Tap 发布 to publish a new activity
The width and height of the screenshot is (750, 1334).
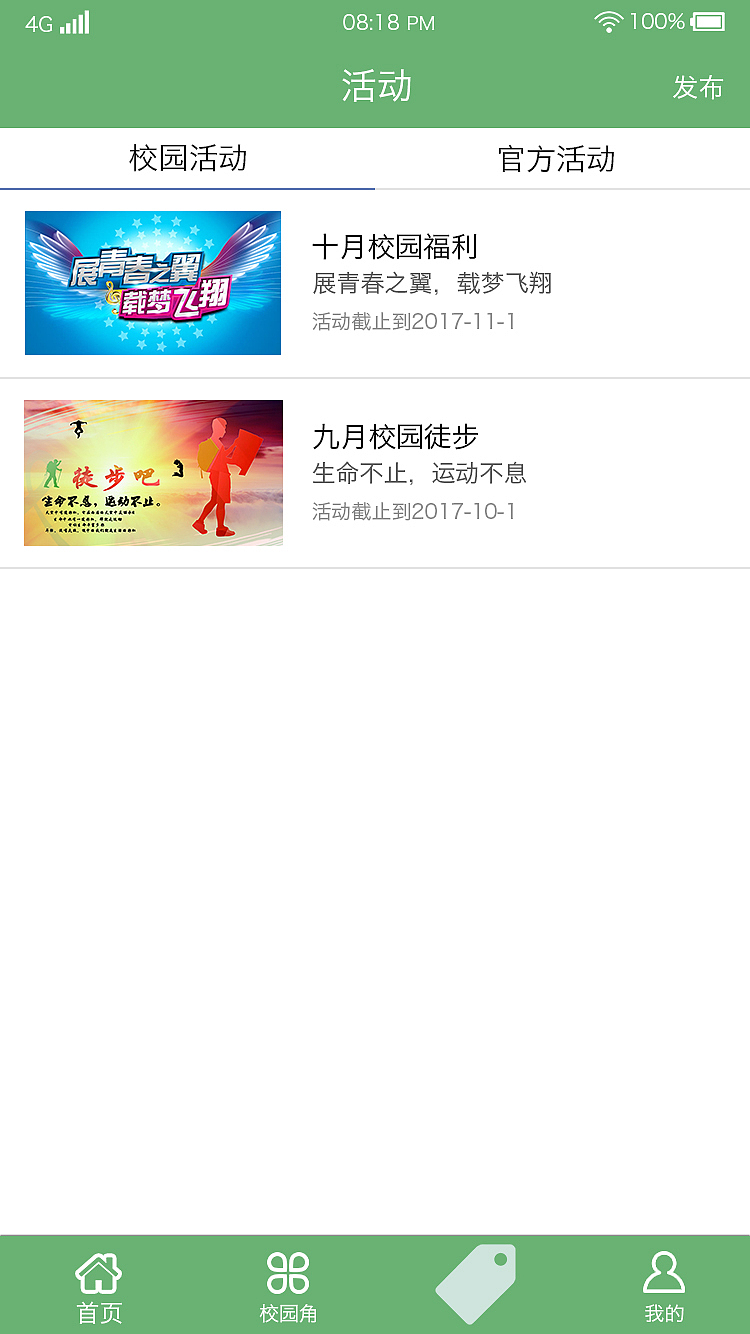pos(699,88)
